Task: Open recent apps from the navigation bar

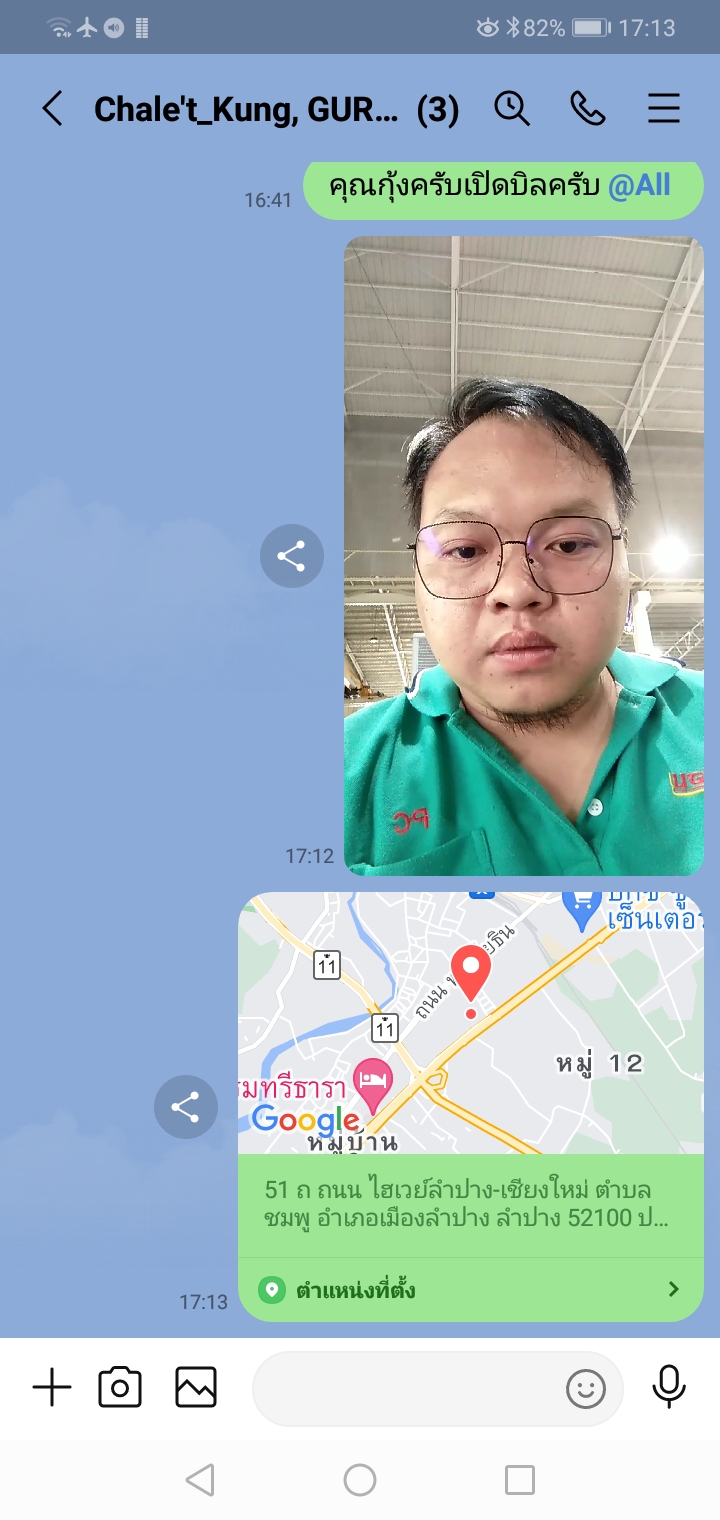Action: coord(520,1480)
